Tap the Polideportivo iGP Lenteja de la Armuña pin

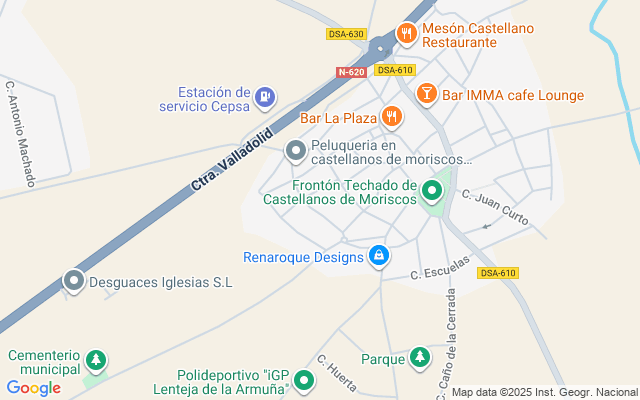click(304, 379)
